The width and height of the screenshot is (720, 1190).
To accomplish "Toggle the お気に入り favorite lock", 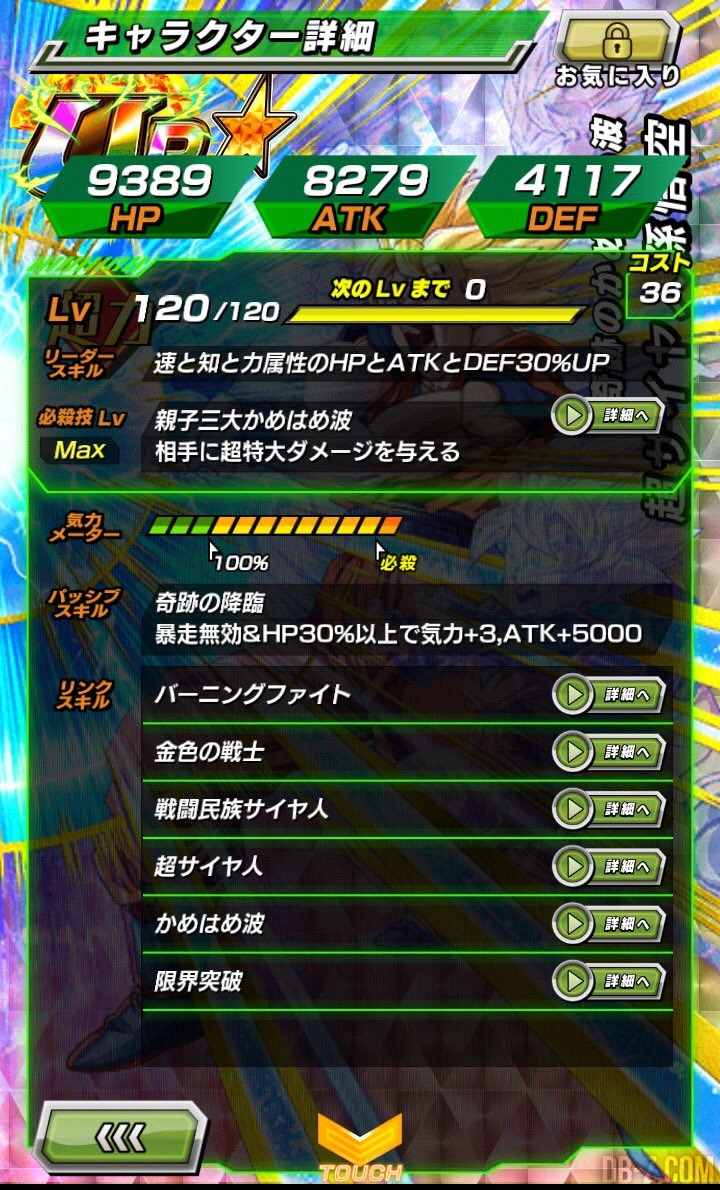I will (618, 50).
